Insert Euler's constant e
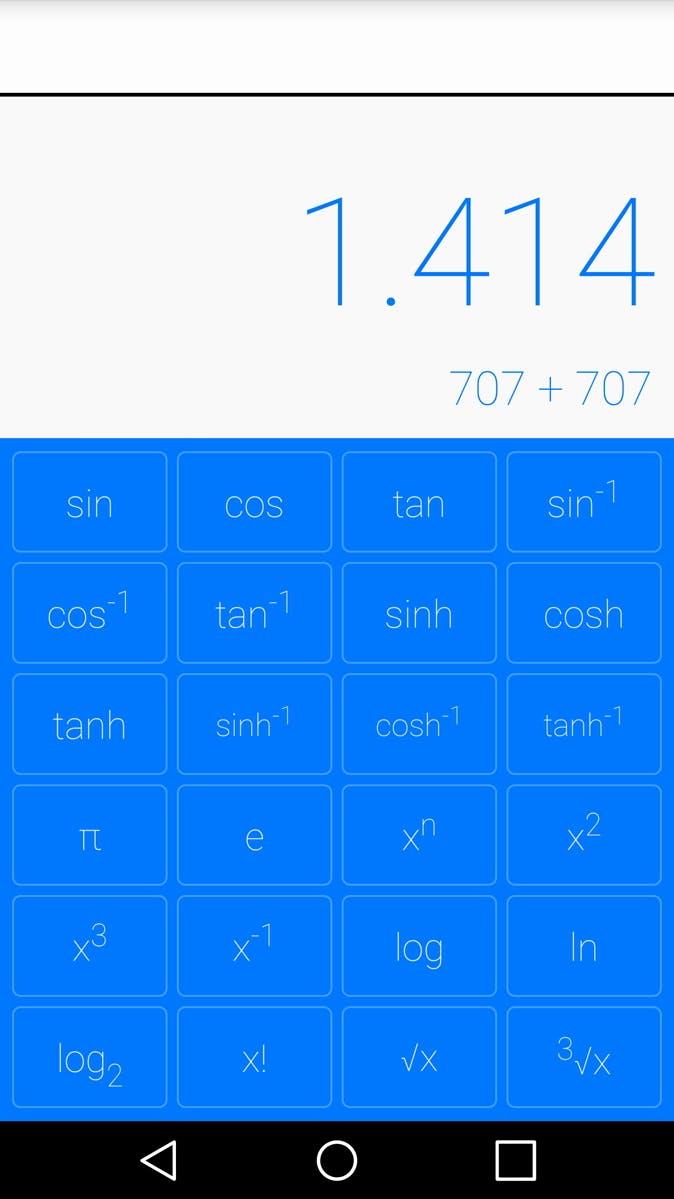 coord(254,835)
